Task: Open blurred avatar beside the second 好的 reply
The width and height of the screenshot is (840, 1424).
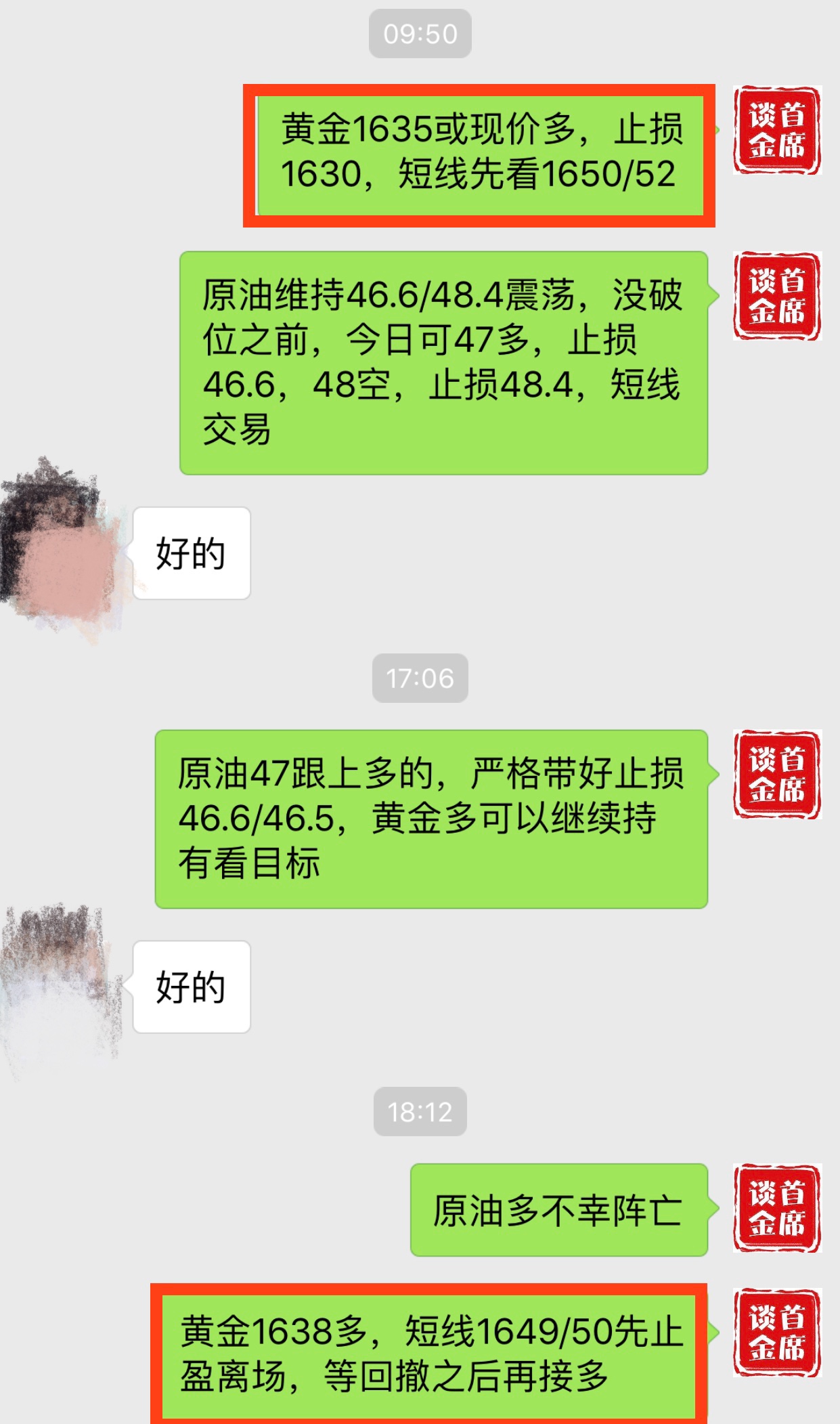Action: click(61, 987)
